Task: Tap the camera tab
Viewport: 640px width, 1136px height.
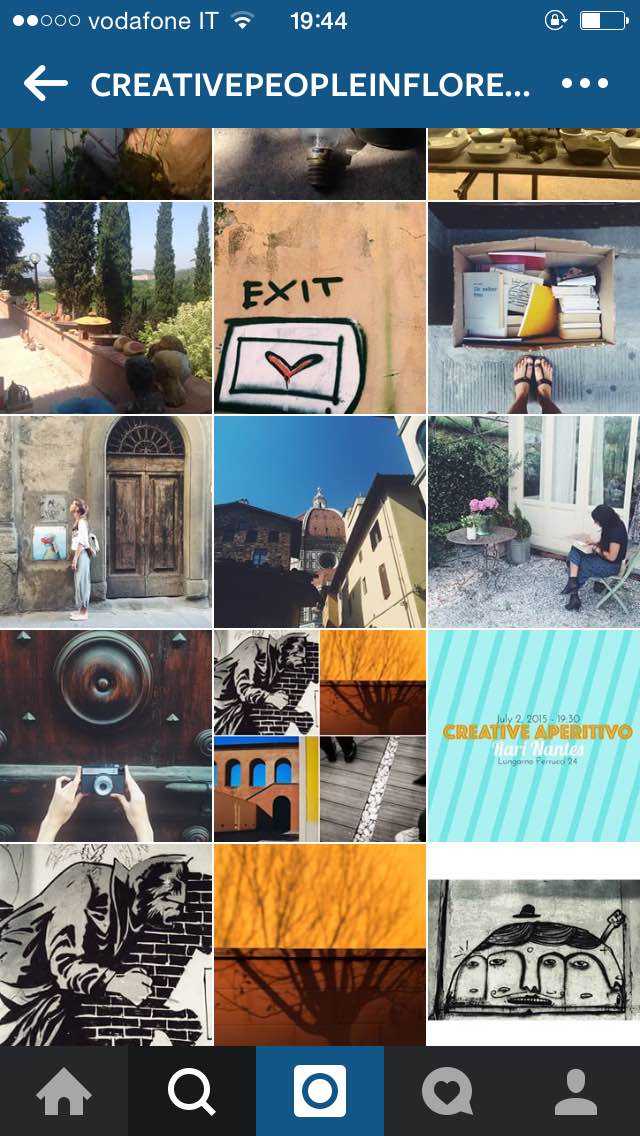Action: click(320, 1091)
